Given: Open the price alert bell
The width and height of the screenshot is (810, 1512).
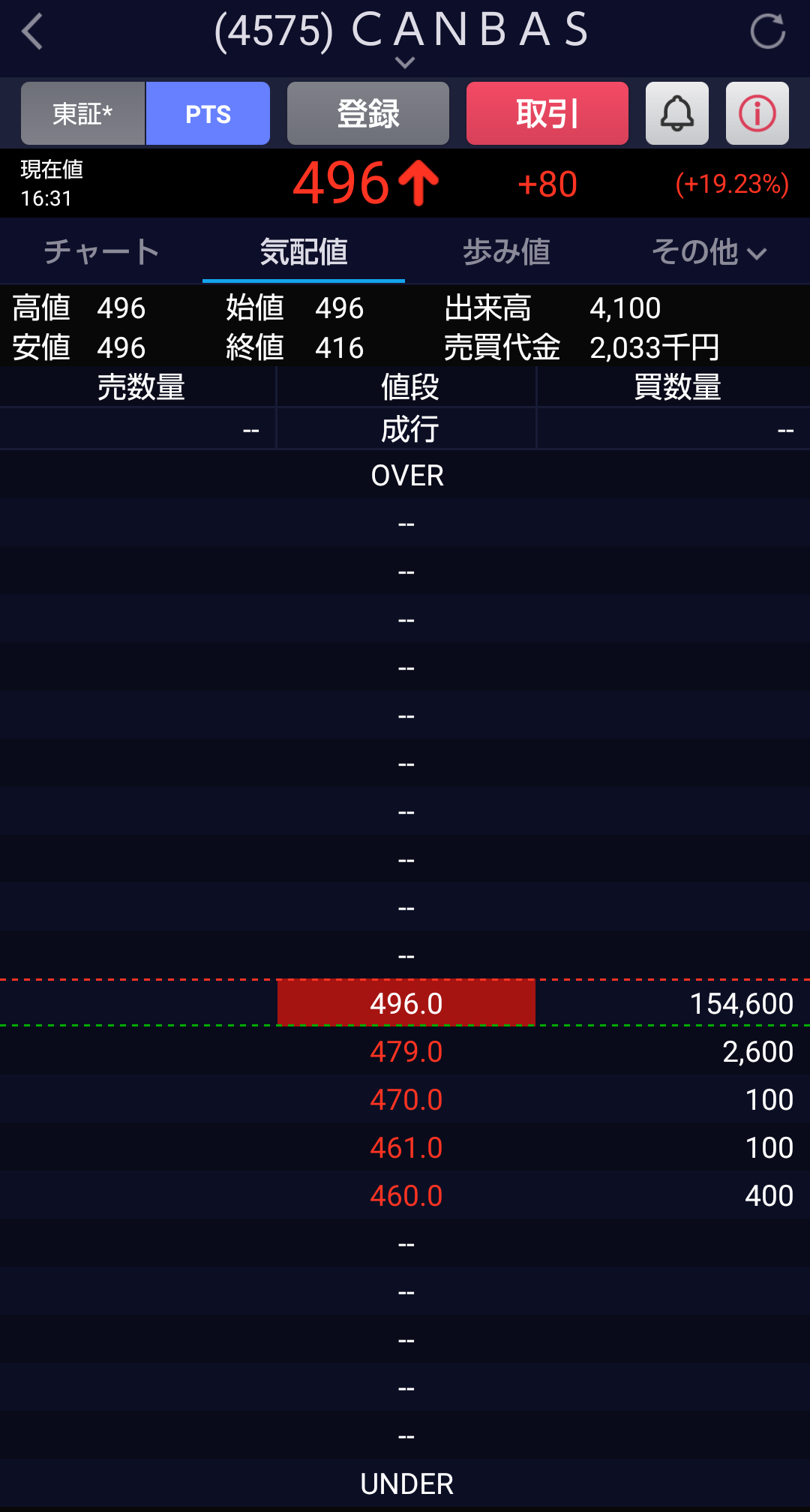Looking at the screenshot, I should [x=676, y=114].
